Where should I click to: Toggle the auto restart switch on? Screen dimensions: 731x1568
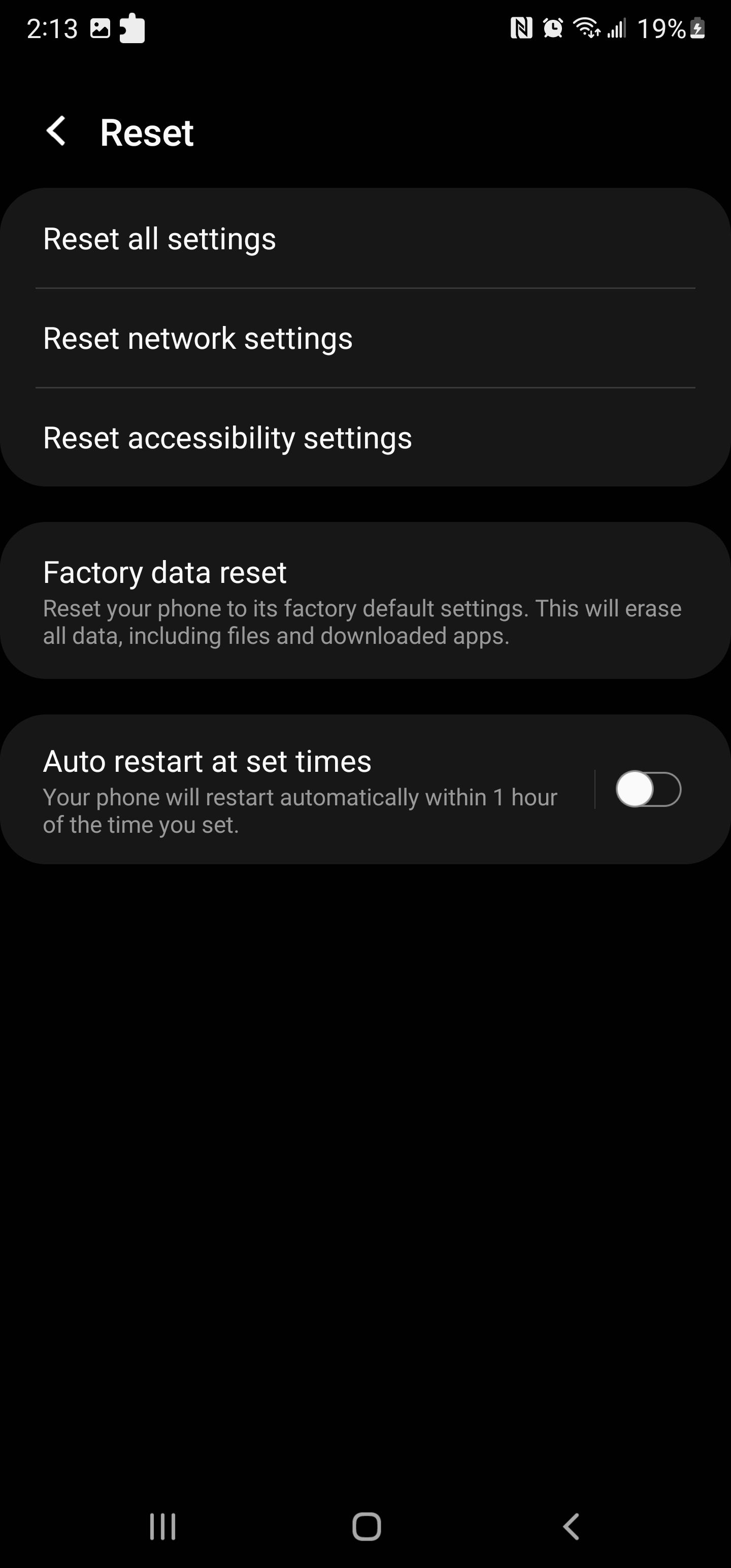tap(647, 789)
